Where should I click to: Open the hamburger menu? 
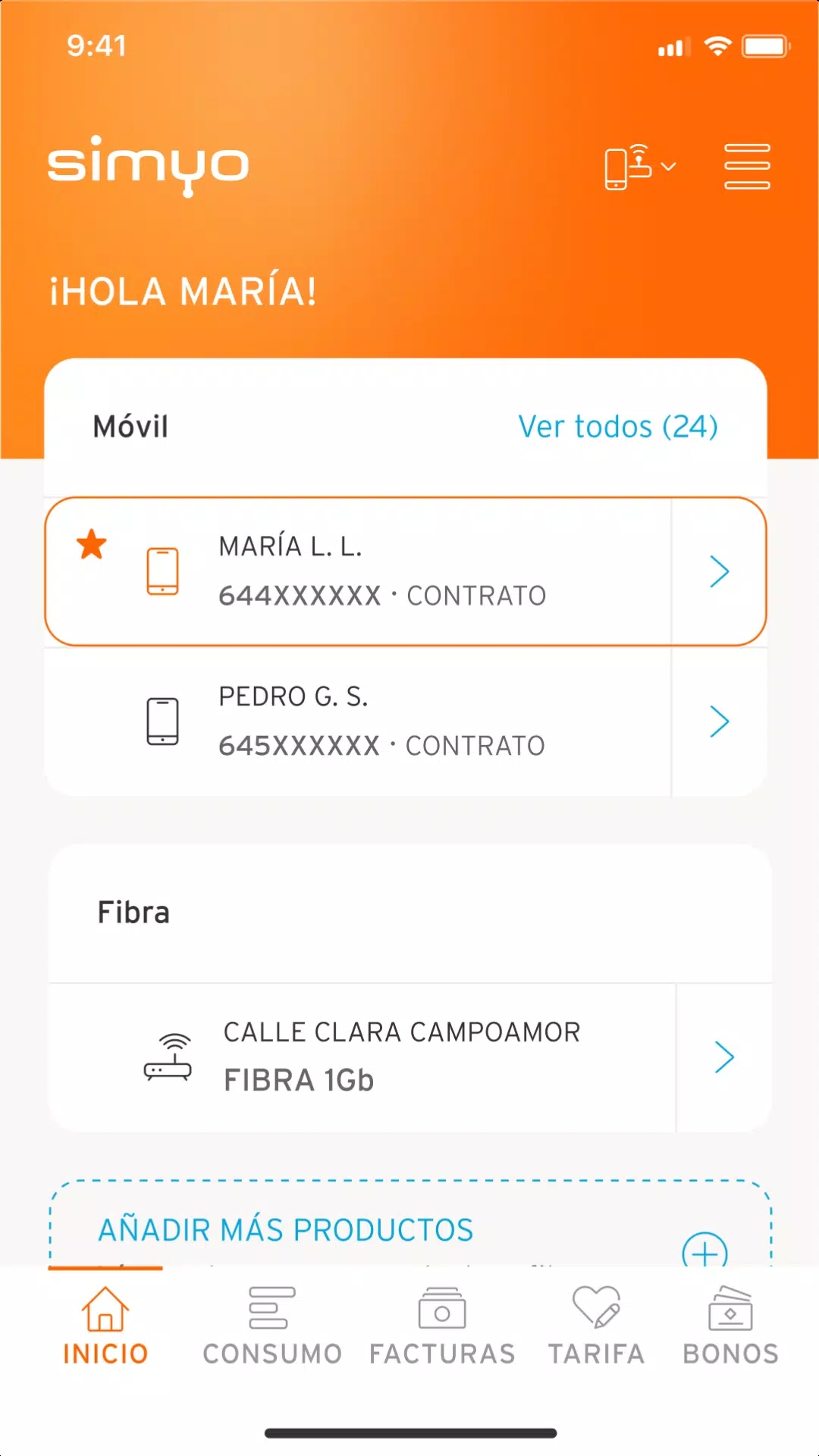pos(747,167)
